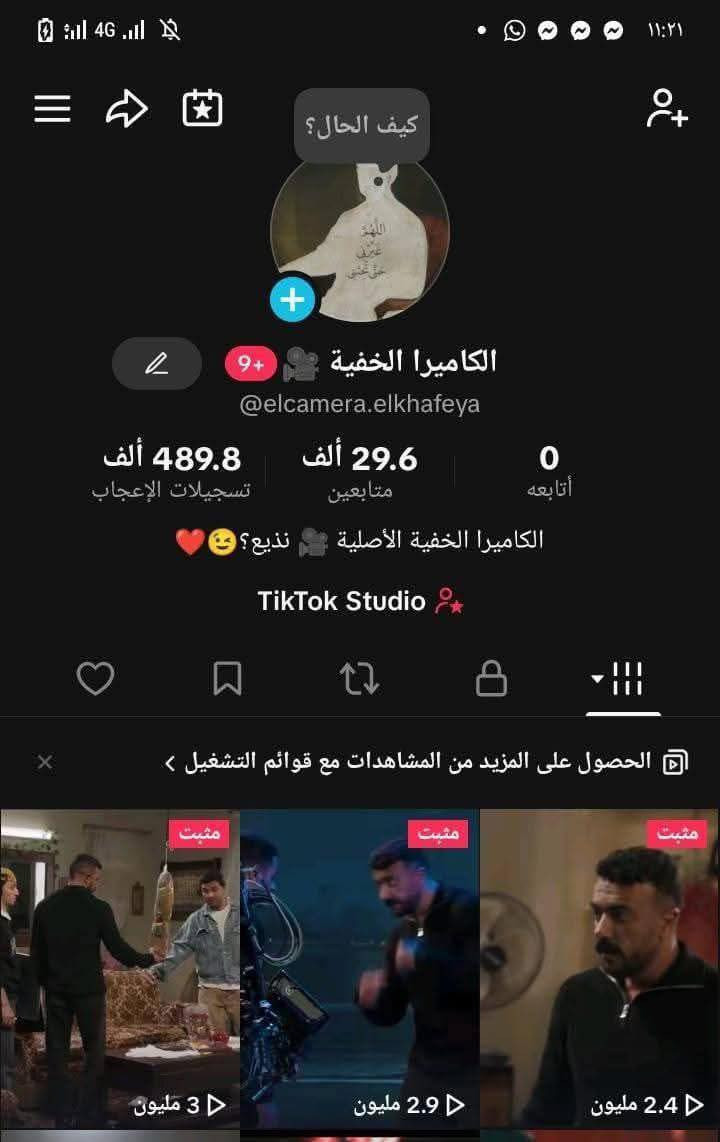Open the playlists banner قوائم التشغيل
Viewport: 720px width, 1142px height.
tap(420, 762)
